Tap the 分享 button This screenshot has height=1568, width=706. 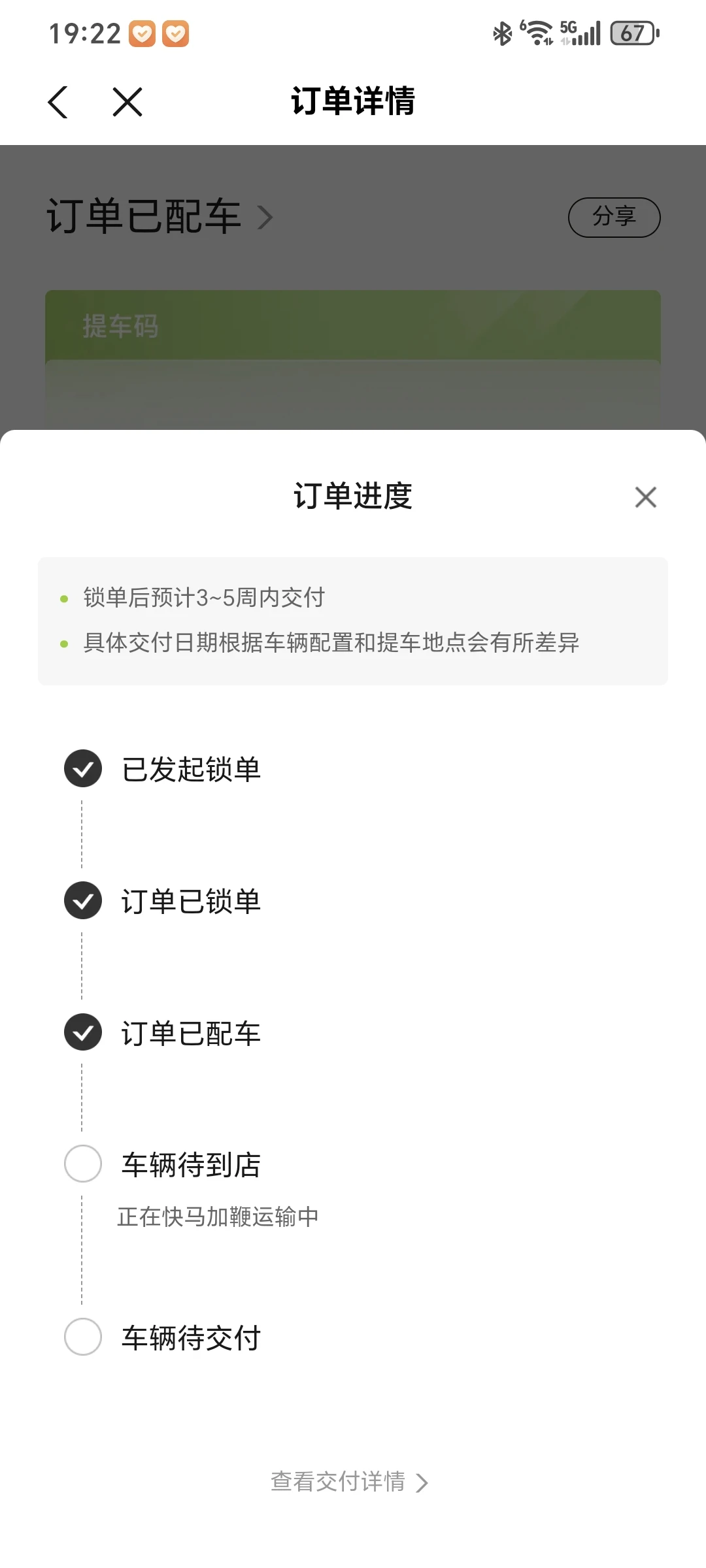point(614,217)
